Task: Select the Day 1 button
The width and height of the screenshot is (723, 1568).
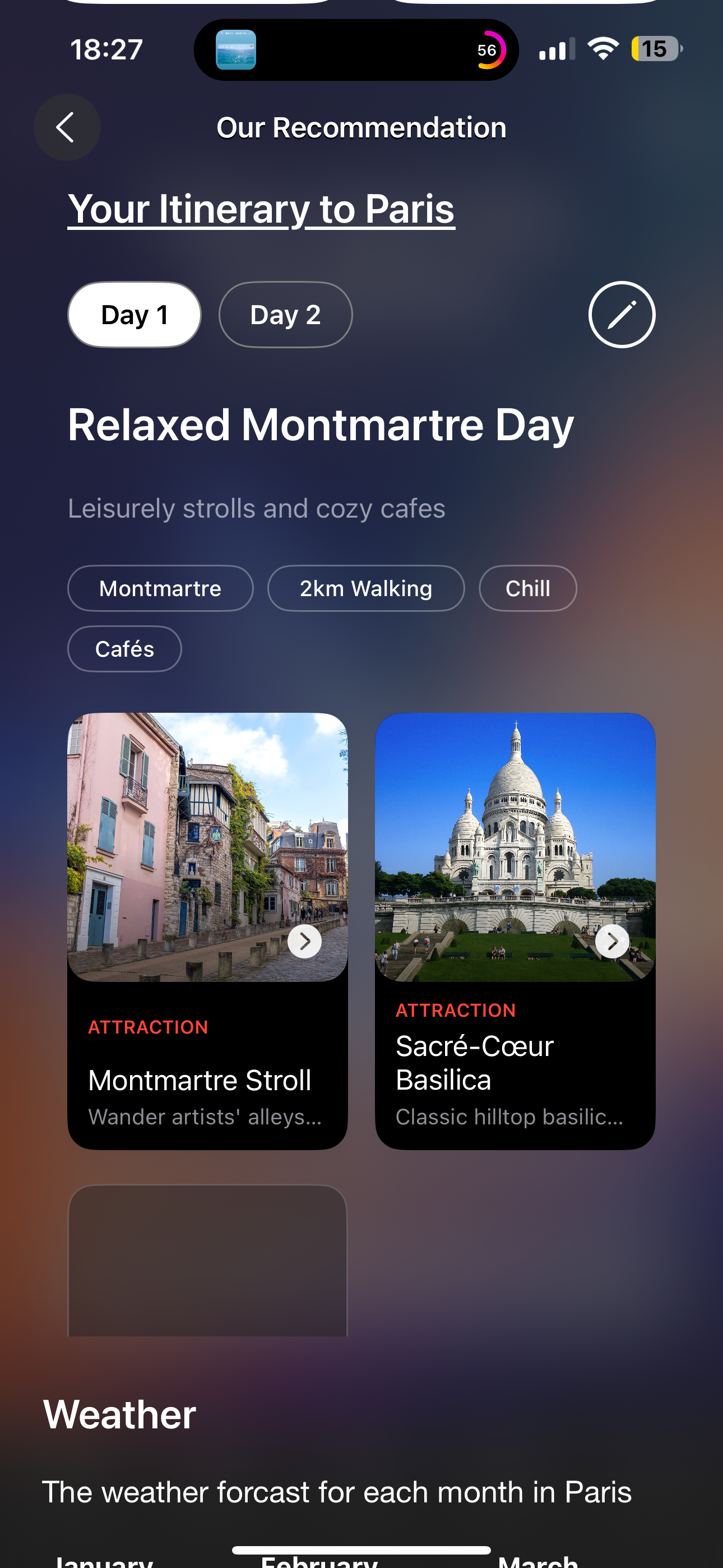Action: [x=134, y=314]
